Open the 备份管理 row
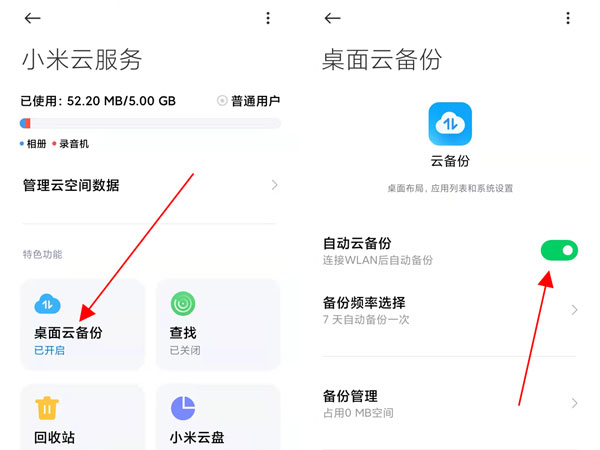 [x=450, y=403]
